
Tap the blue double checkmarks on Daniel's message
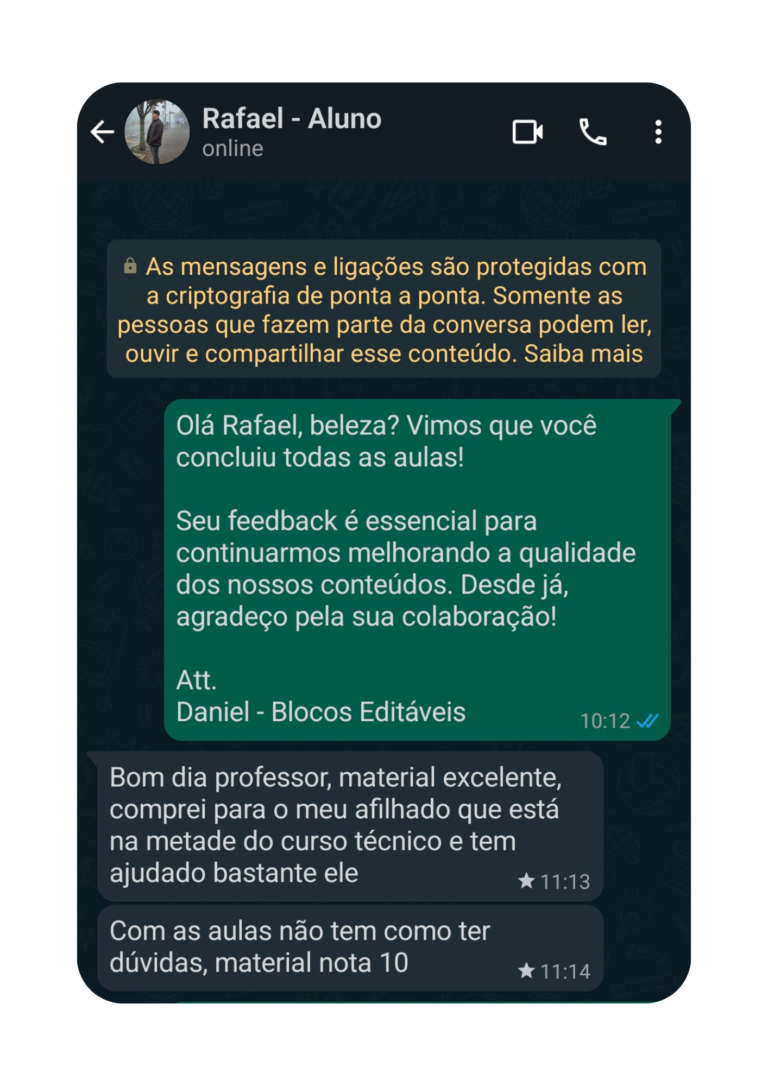[648, 718]
